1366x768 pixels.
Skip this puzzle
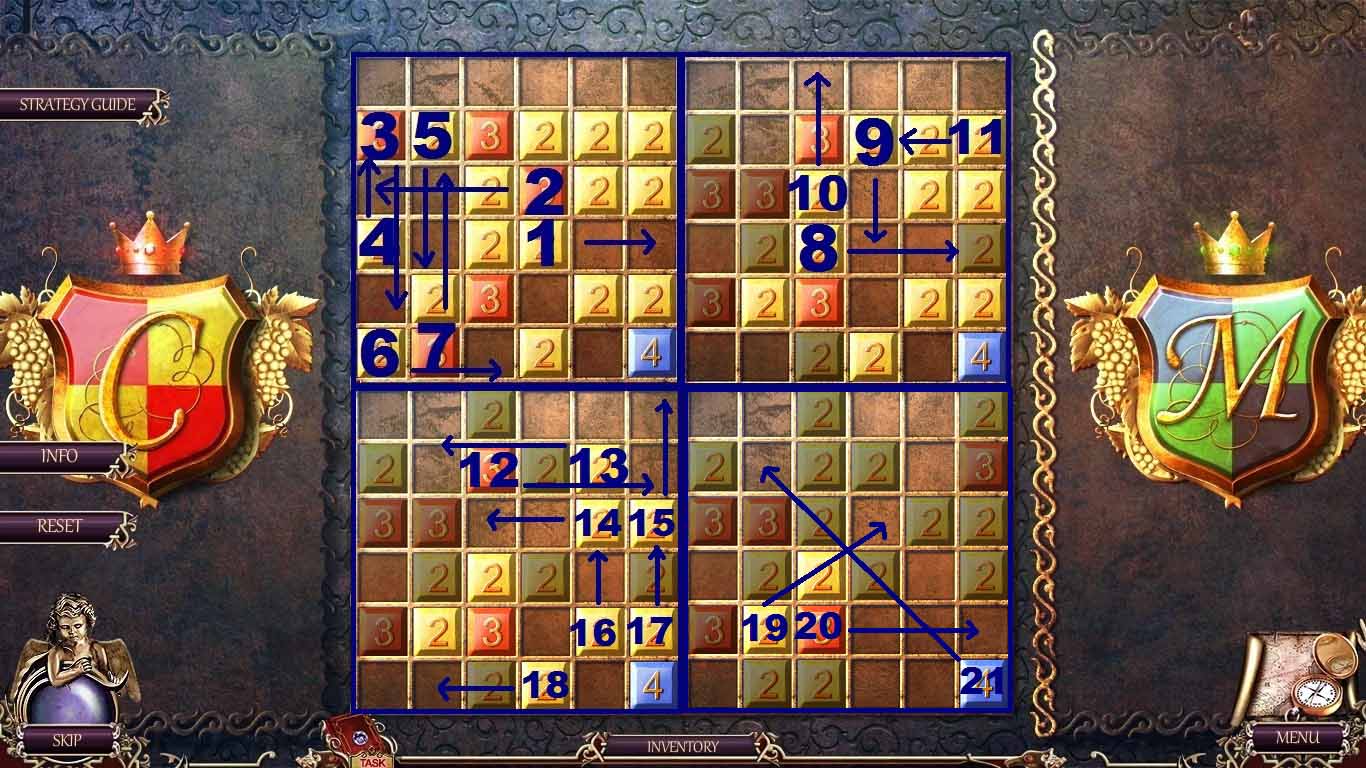tap(66, 741)
